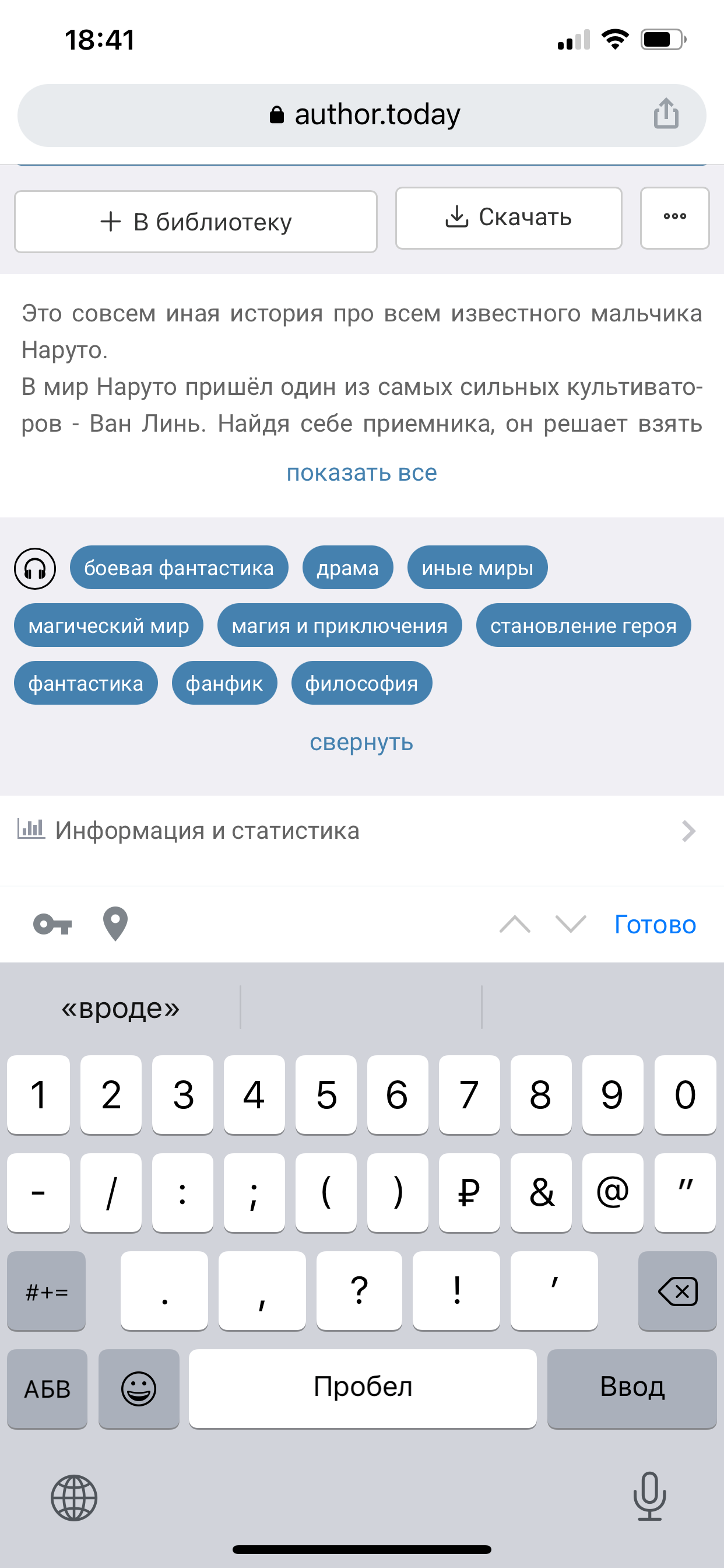Browse the магический мир tag
The width and height of the screenshot is (724, 1568).
pos(108,626)
